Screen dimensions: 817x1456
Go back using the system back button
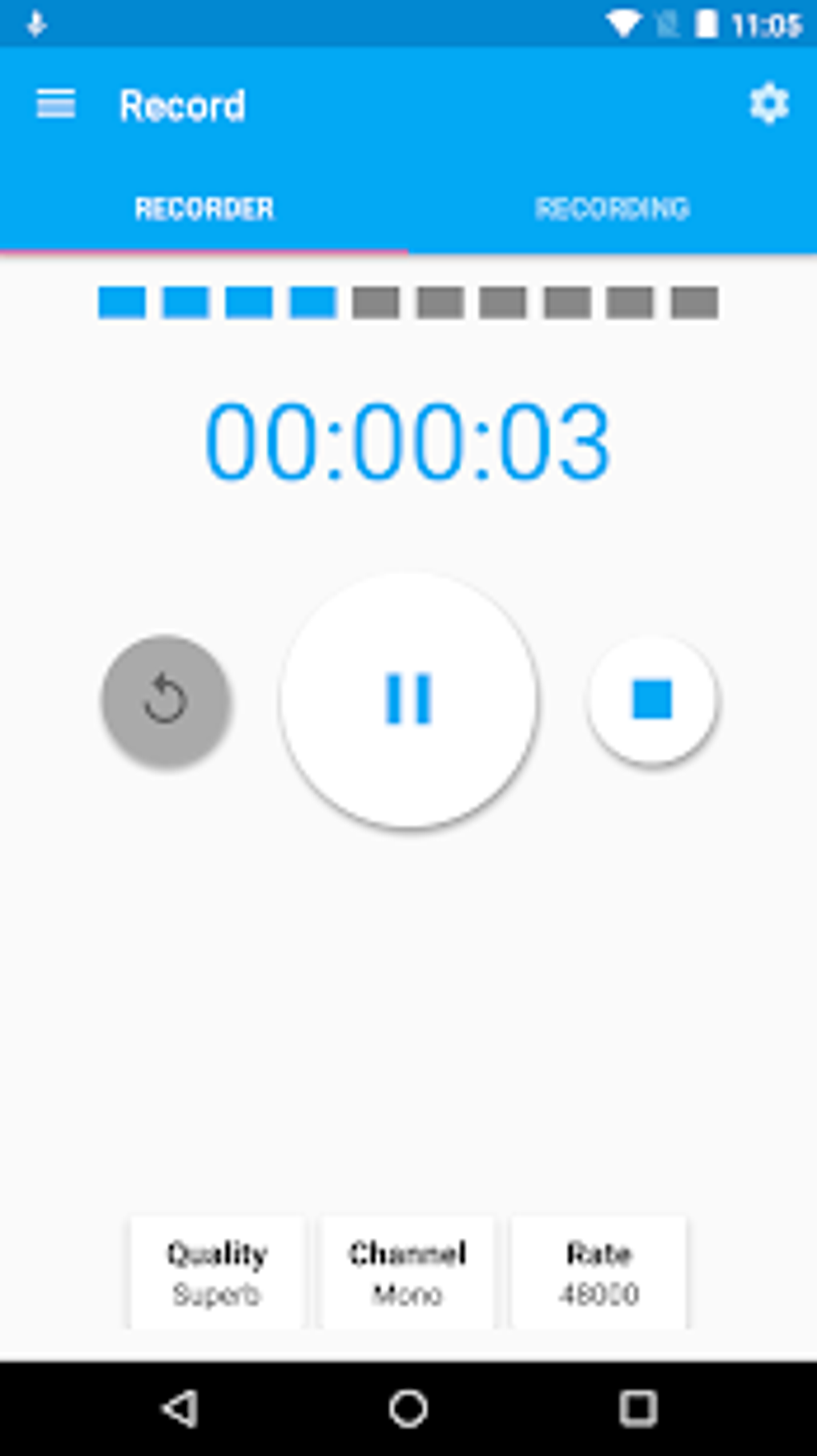coord(180,1408)
